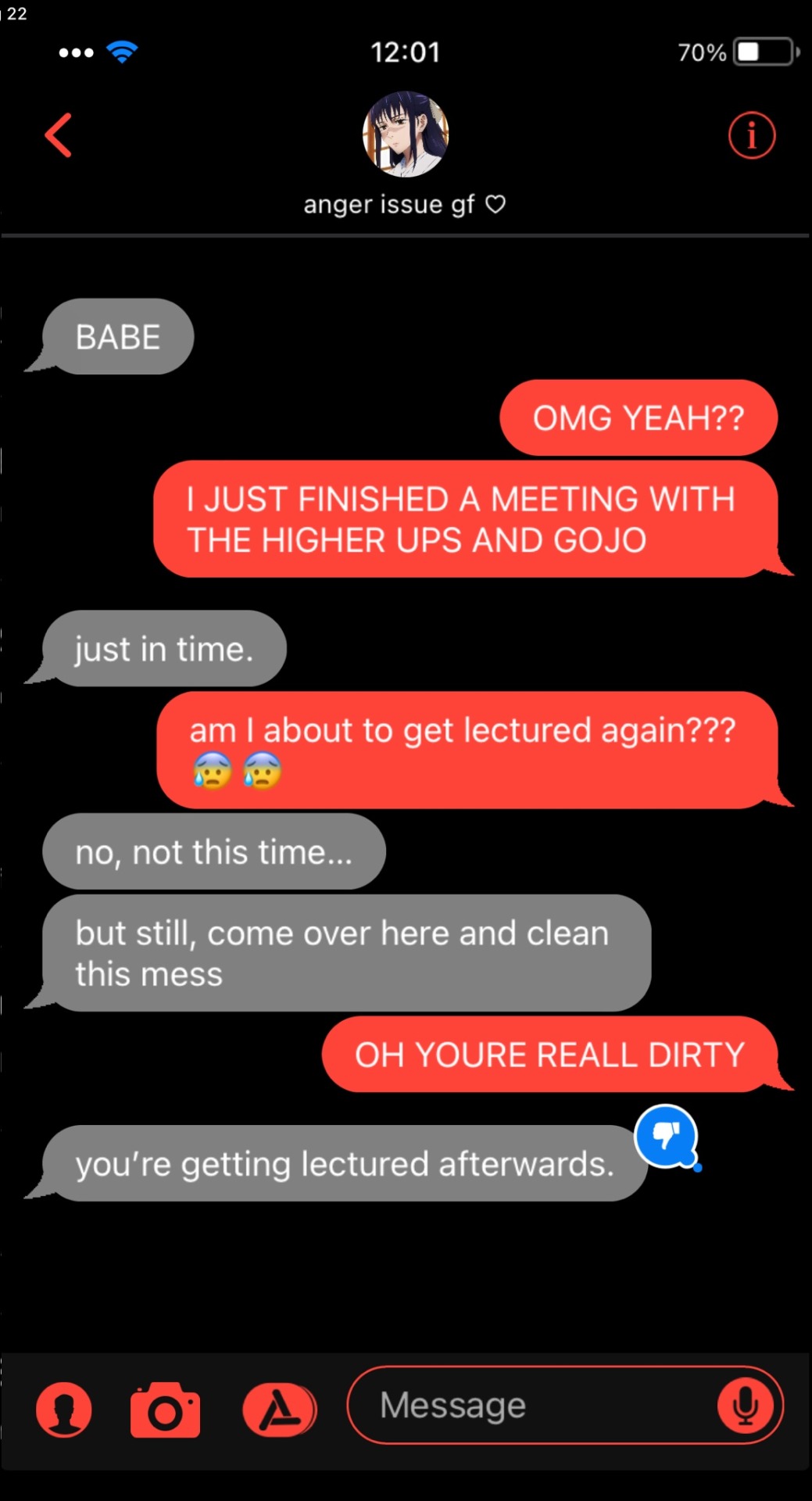This screenshot has height=1501, width=812.
Task: Open anger issue gf contact profile picture
Action: coord(406,134)
